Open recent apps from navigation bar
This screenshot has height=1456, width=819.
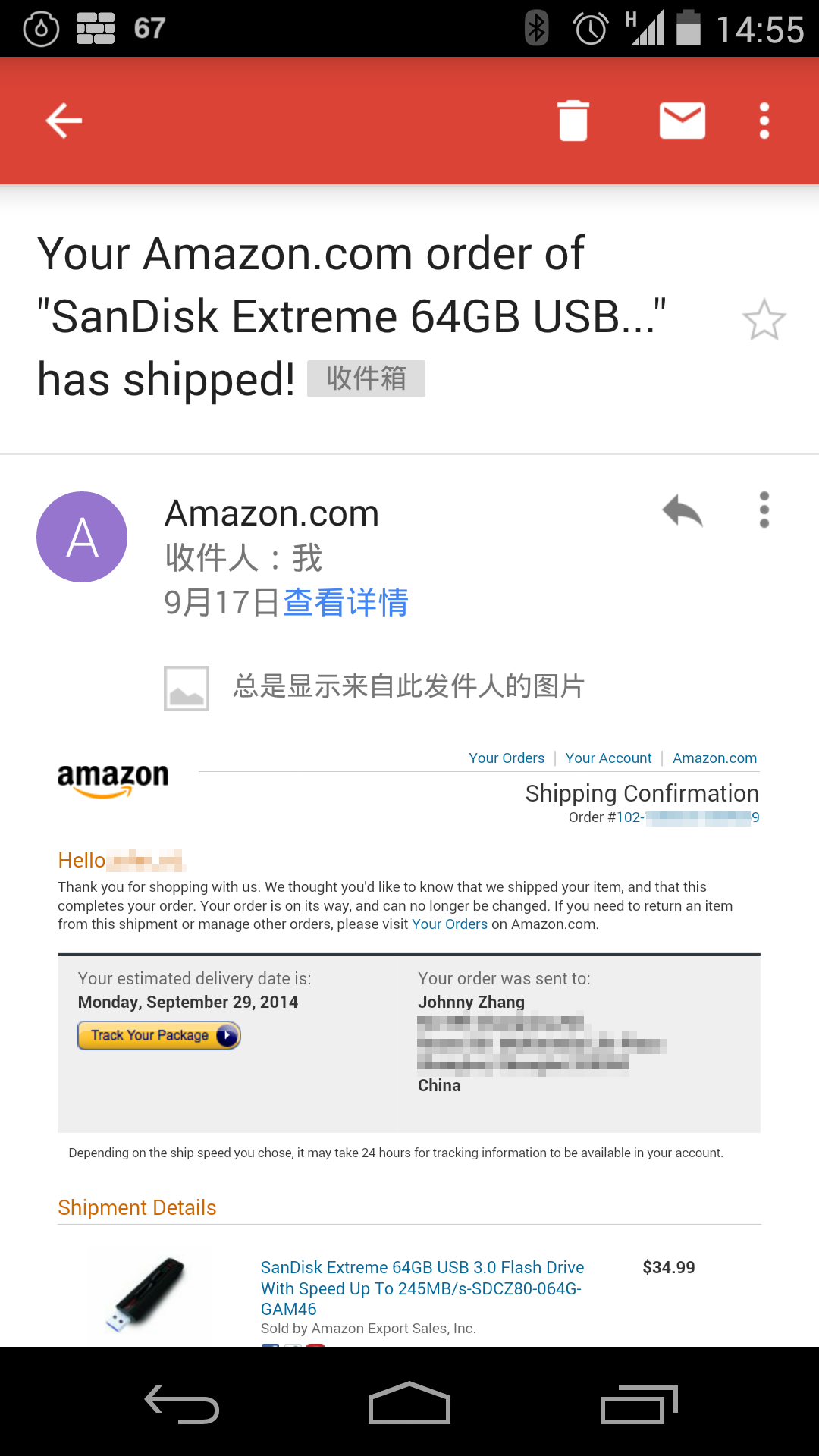click(x=639, y=1403)
